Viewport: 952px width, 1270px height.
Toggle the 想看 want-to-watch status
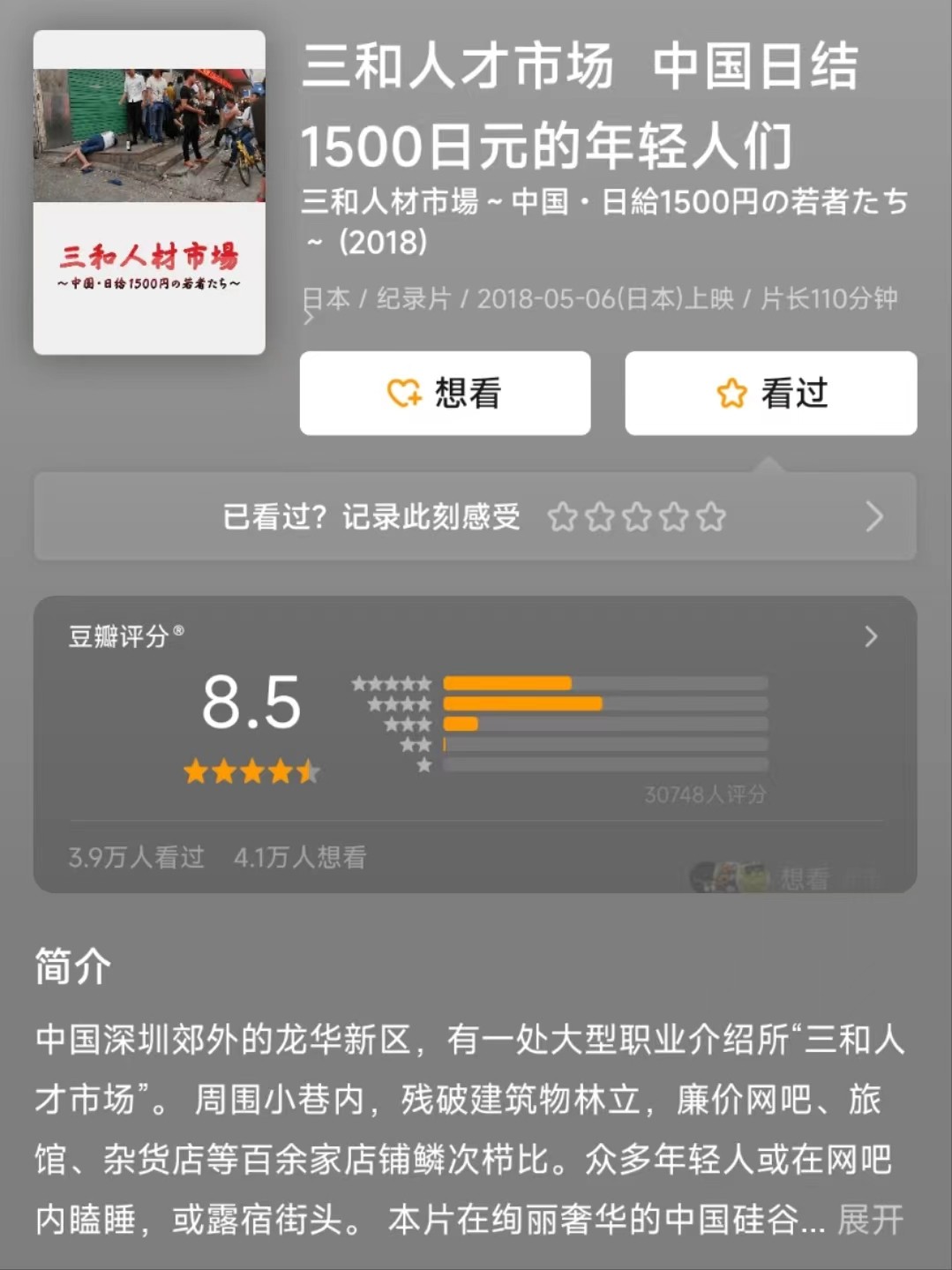tap(446, 394)
